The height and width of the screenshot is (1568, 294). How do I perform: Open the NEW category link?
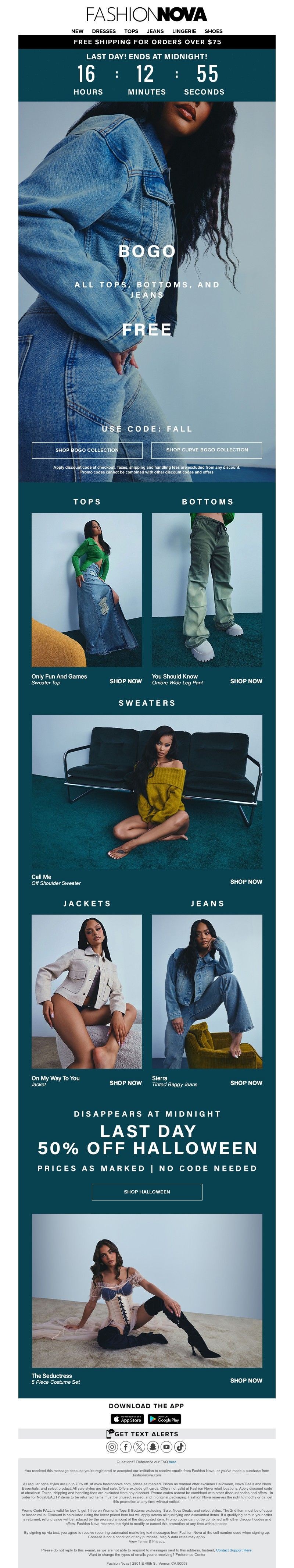pos(77,31)
